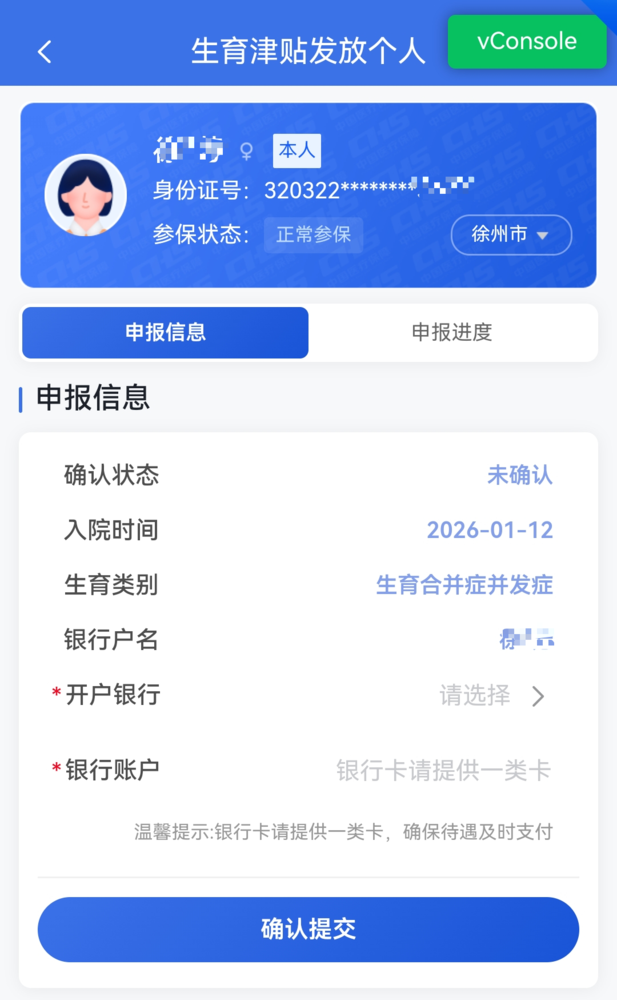Go back using the top-left arrow

click(x=44, y=52)
